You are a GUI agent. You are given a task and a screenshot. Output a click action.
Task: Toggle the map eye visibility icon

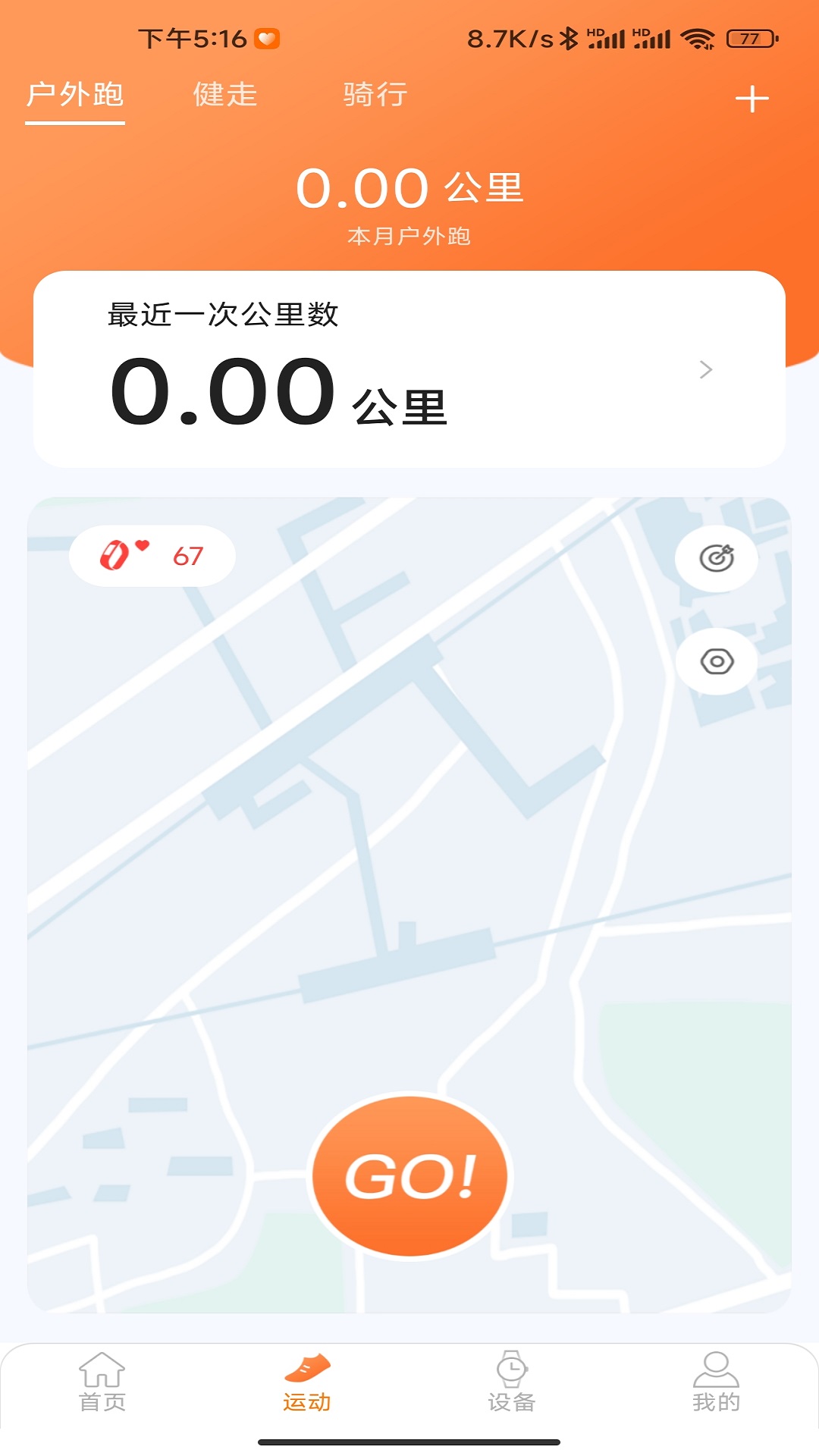716,661
